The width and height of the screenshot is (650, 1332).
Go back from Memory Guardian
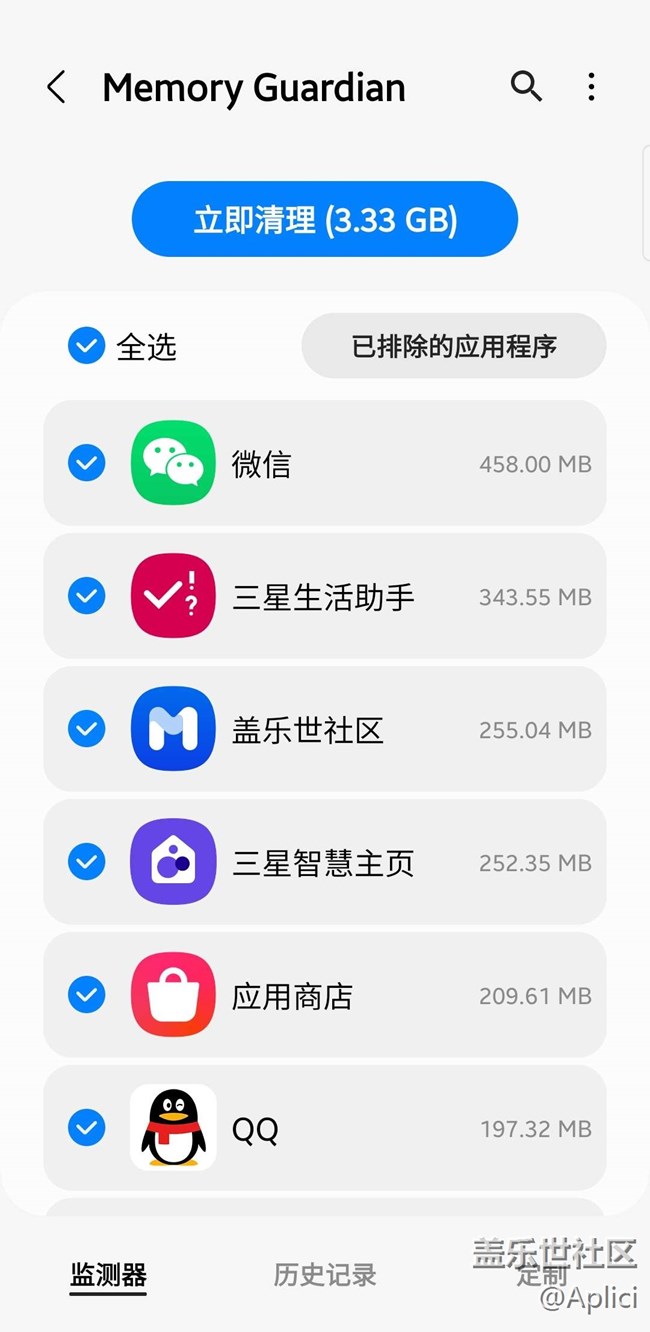[57, 88]
